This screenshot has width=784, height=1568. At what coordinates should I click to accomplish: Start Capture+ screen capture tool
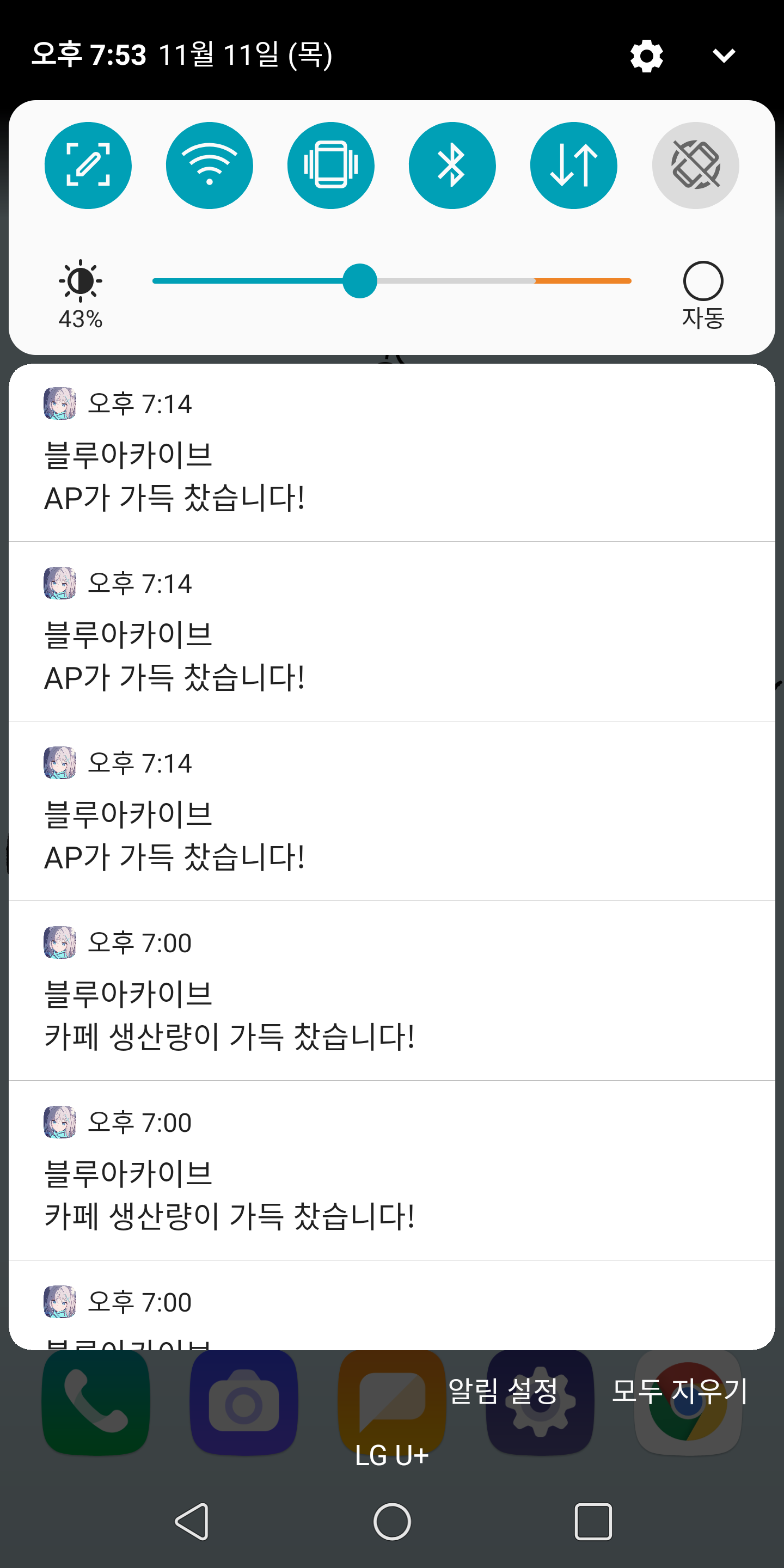pyautogui.click(x=88, y=166)
